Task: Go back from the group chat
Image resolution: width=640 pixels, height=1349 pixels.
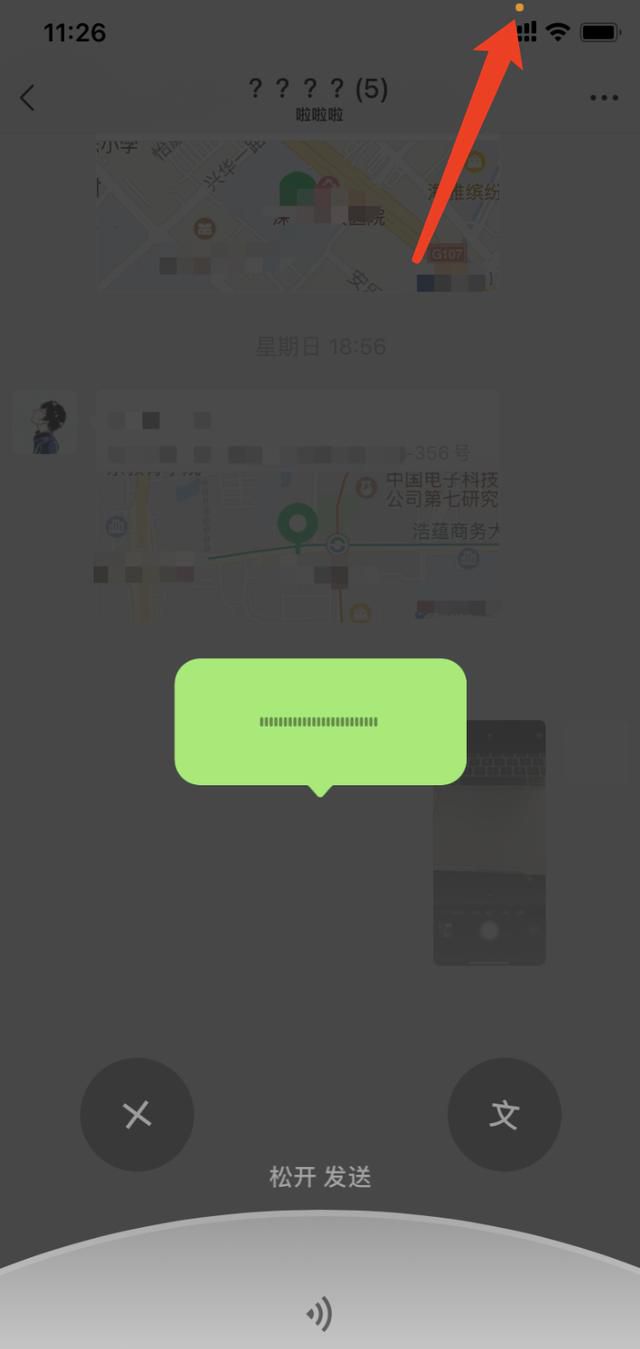Action: click(27, 98)
